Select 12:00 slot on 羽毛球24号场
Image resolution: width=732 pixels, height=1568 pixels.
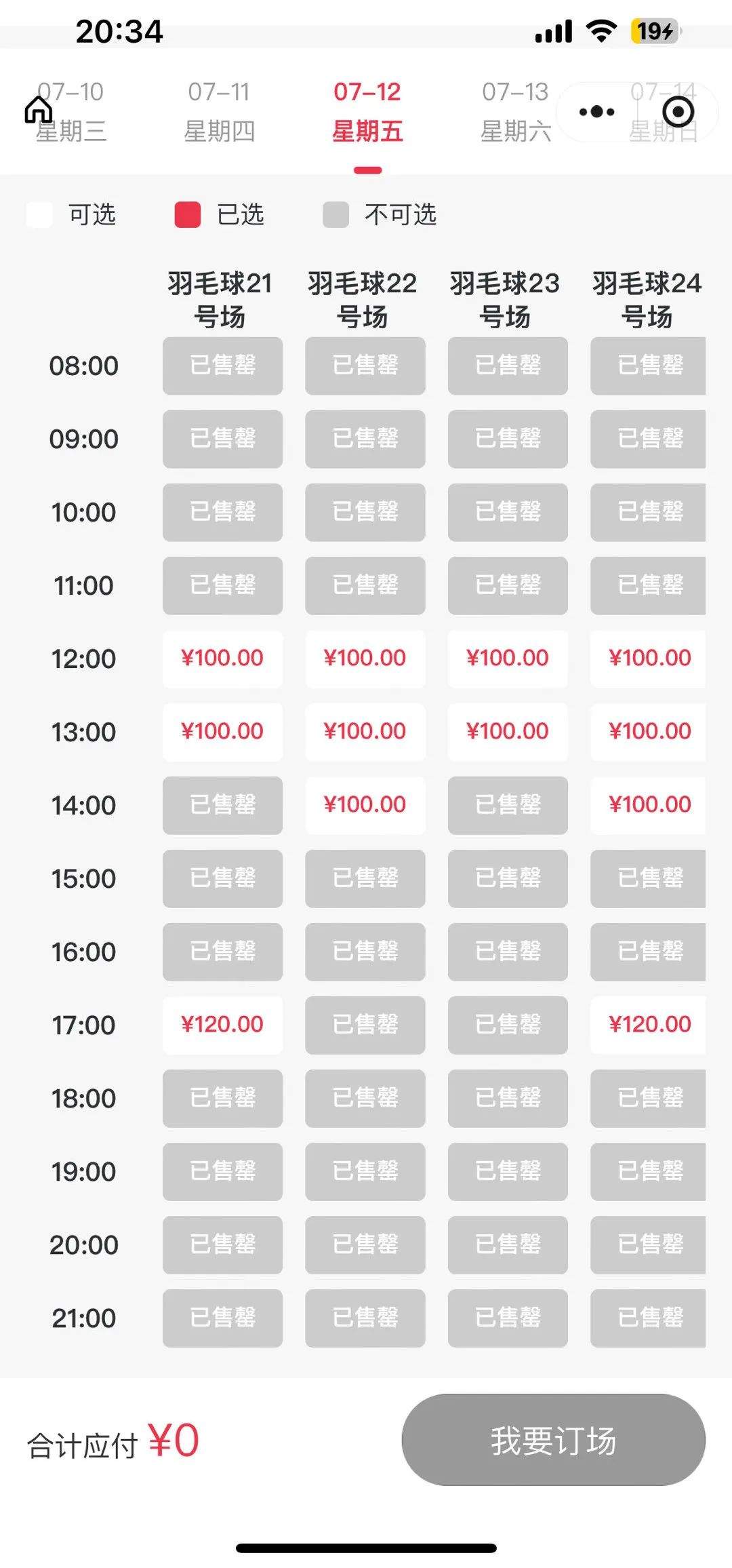click(x=649, y=659)
